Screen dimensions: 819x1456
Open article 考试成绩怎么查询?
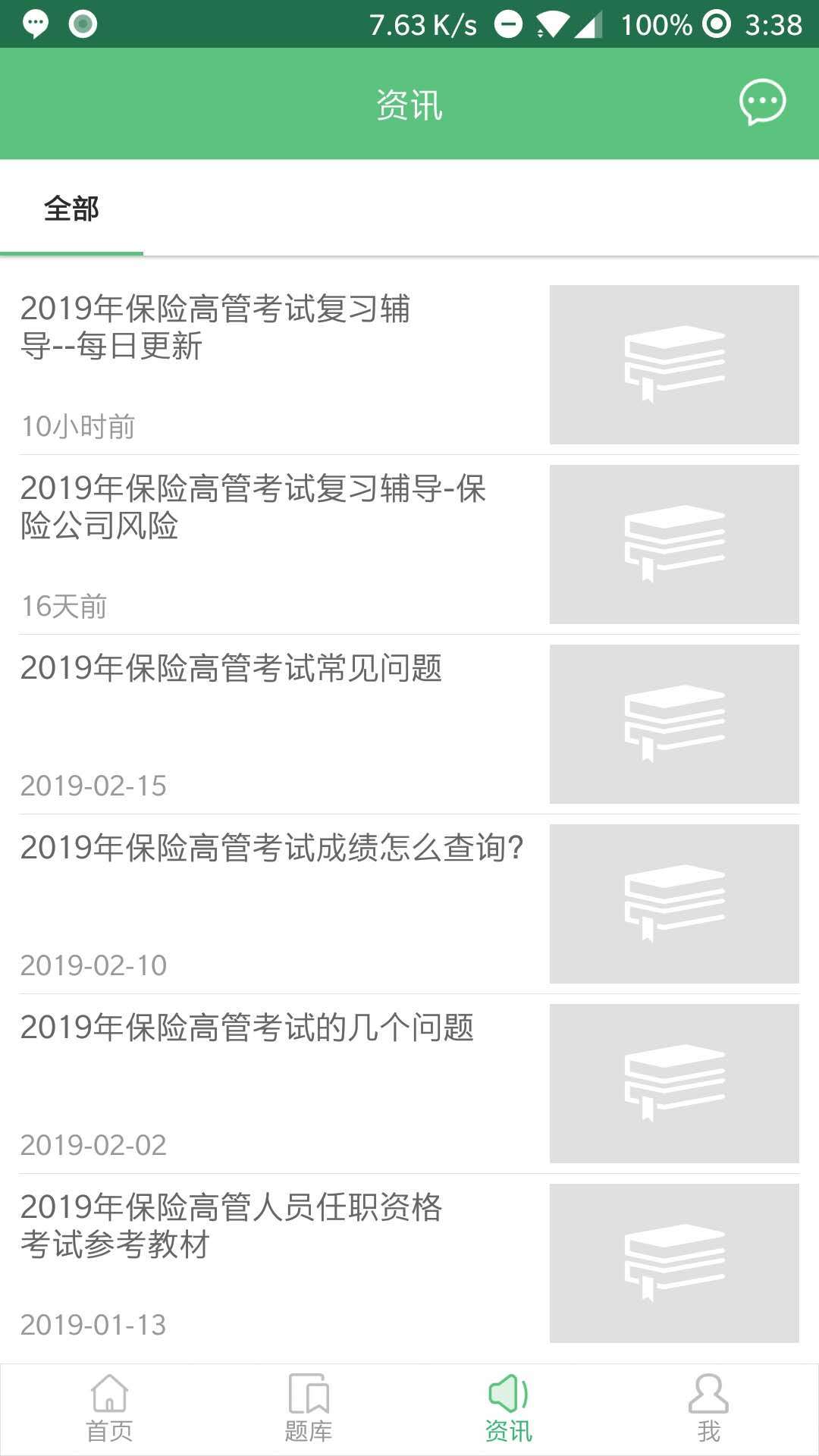click(271, 848)
